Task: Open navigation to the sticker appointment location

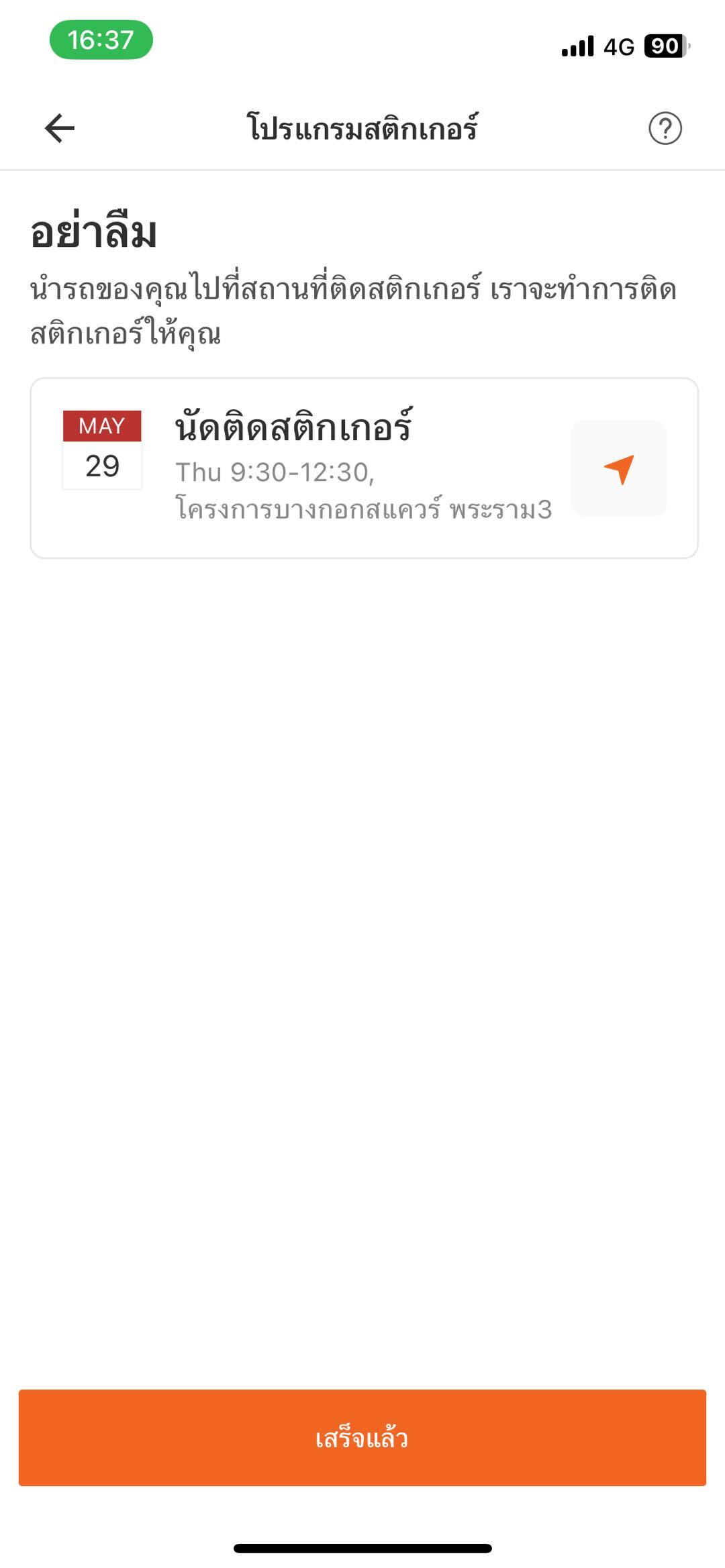Action: pyautogui.click(x=619, y=468)
